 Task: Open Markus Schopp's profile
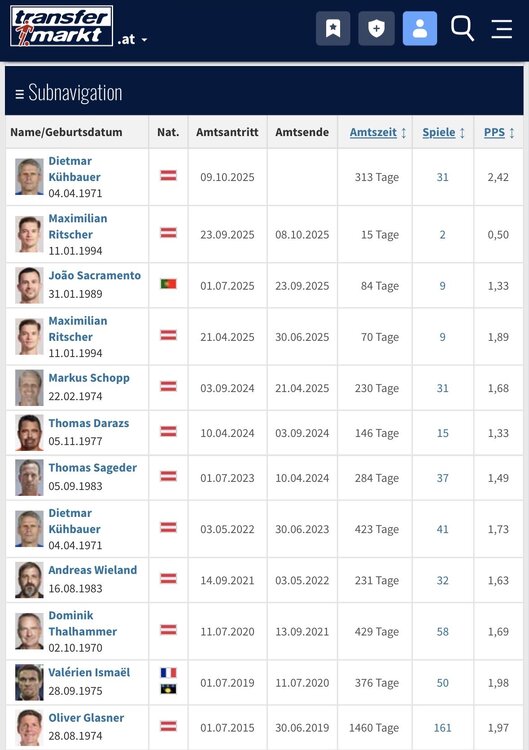pyautogui.click(x=89, y=378)
